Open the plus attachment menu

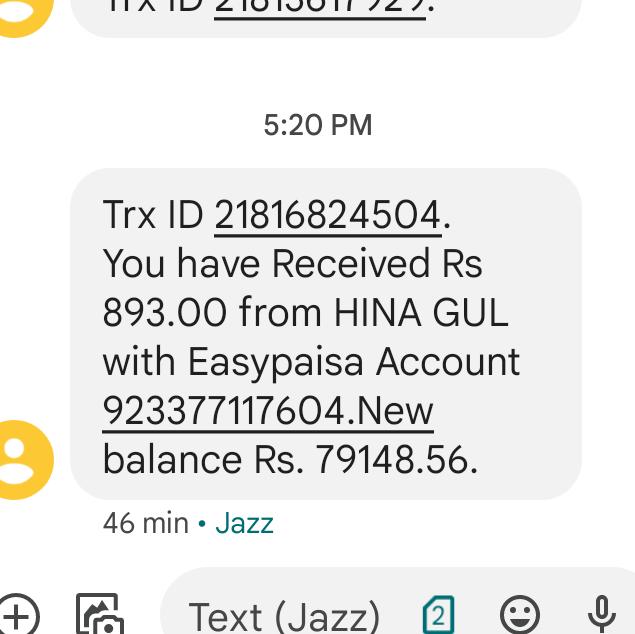tap(17, 613)
